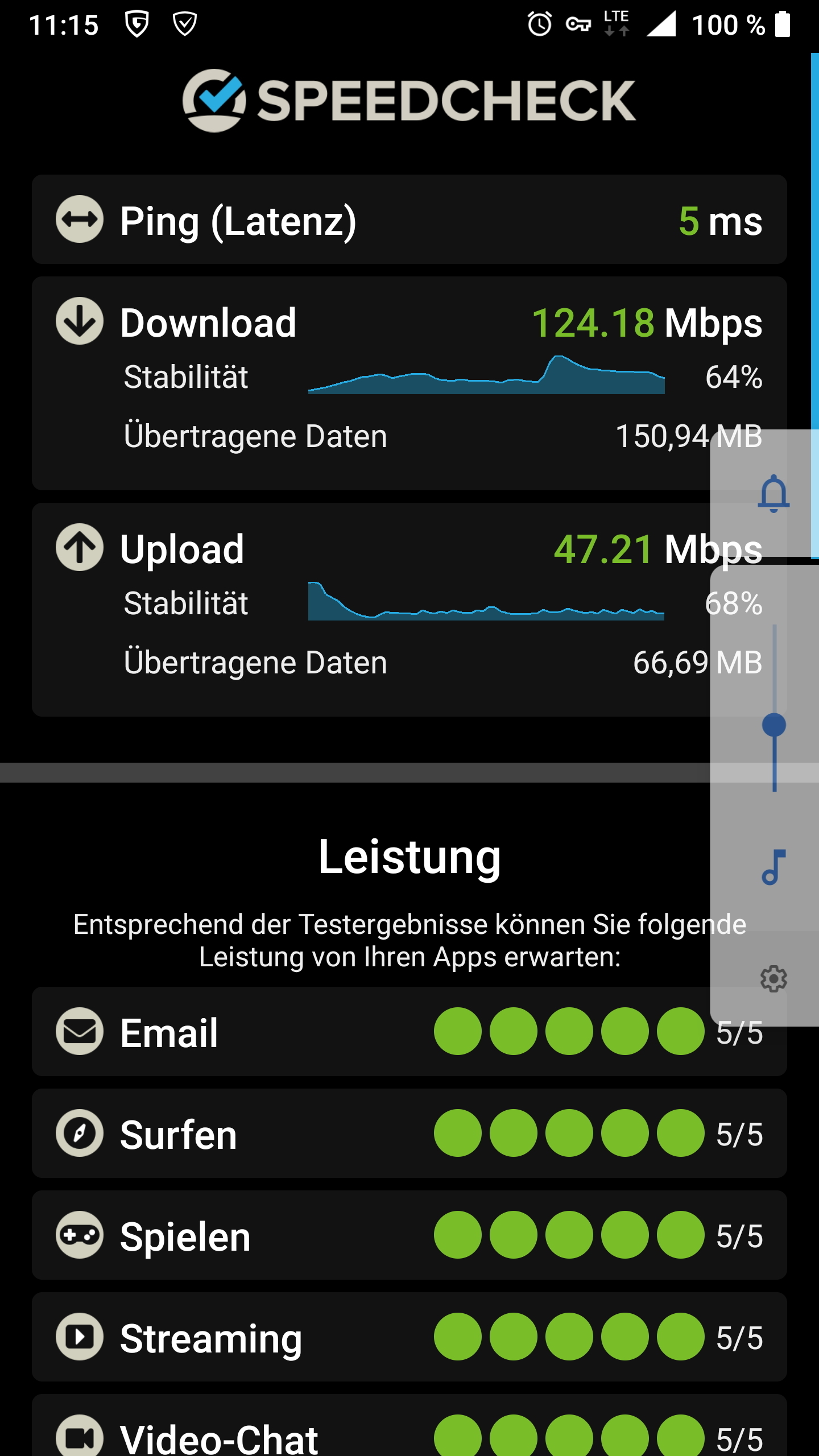Tap the ringer bell icon in volume panel
819x1456 pixels.
[773, 493]
